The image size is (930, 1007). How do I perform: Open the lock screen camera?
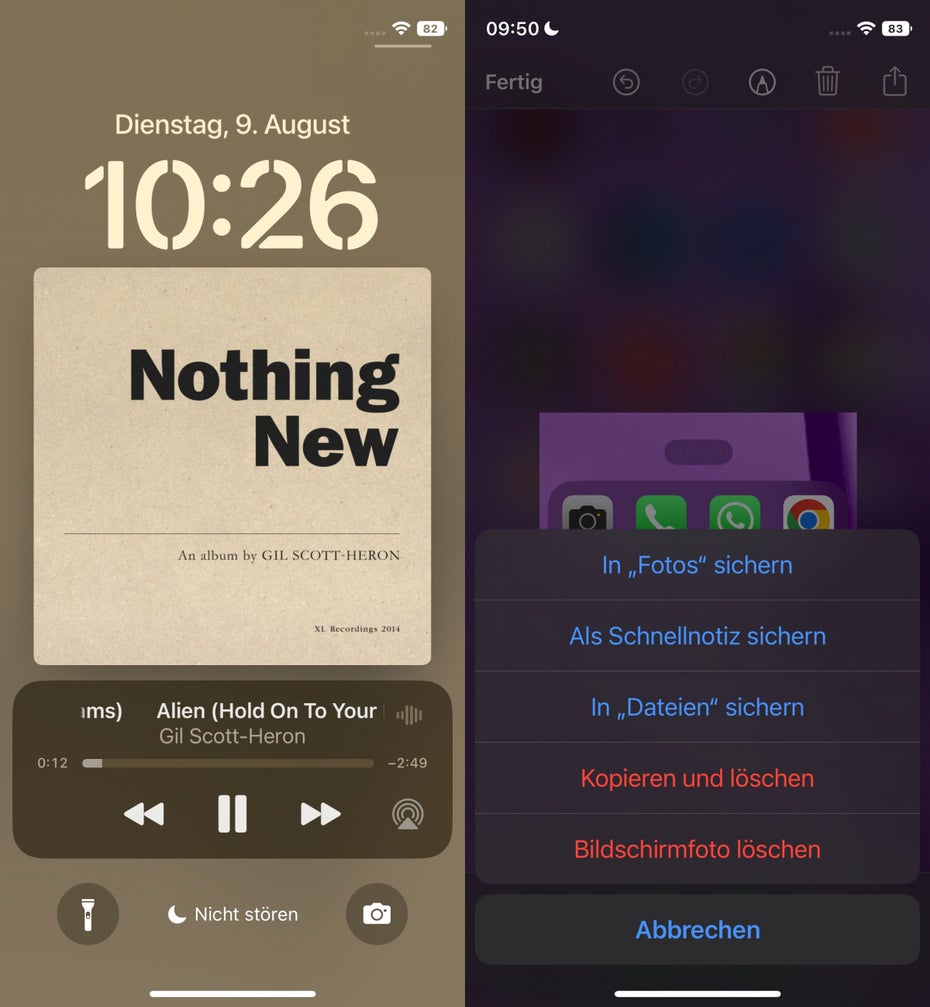[x=377, y=914]
